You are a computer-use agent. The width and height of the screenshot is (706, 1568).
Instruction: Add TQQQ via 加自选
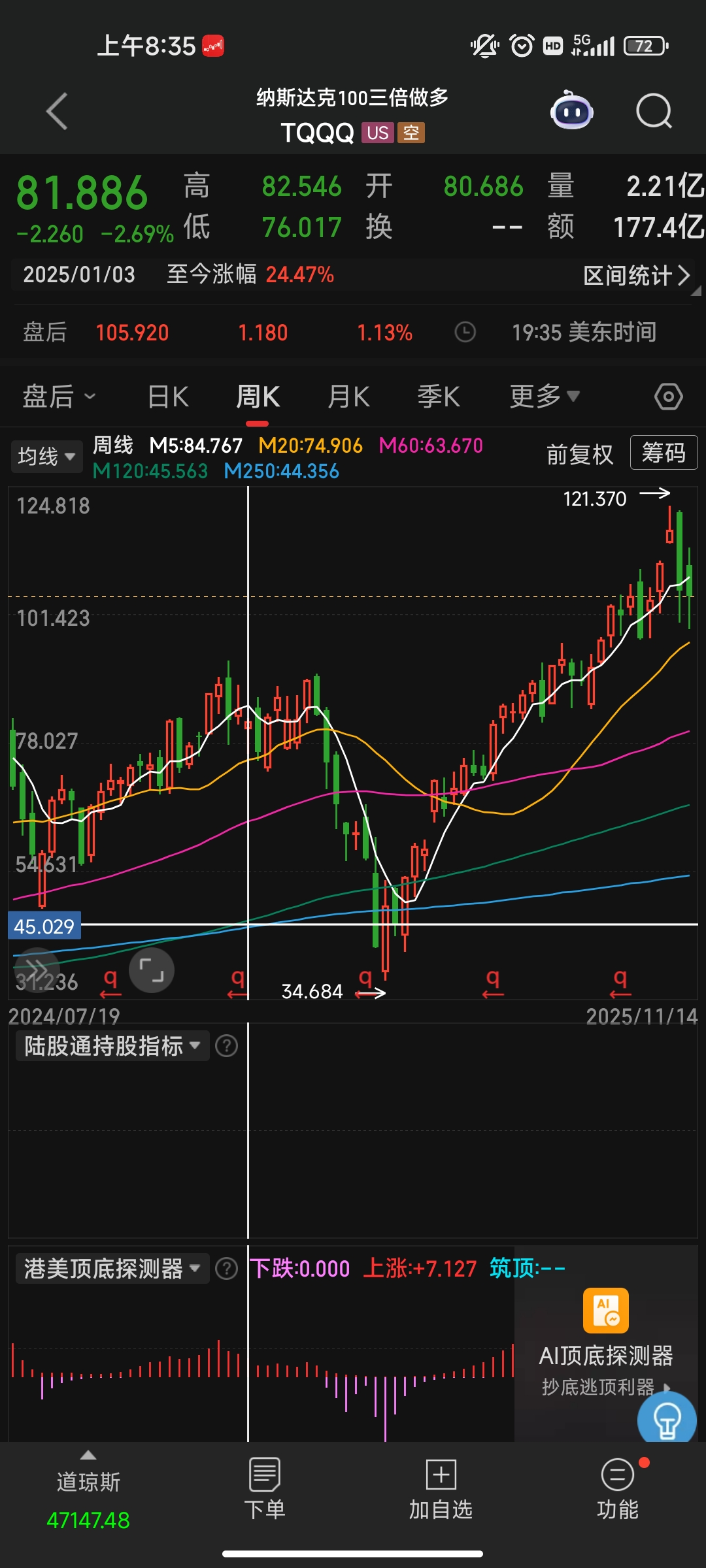(441, 1489)
